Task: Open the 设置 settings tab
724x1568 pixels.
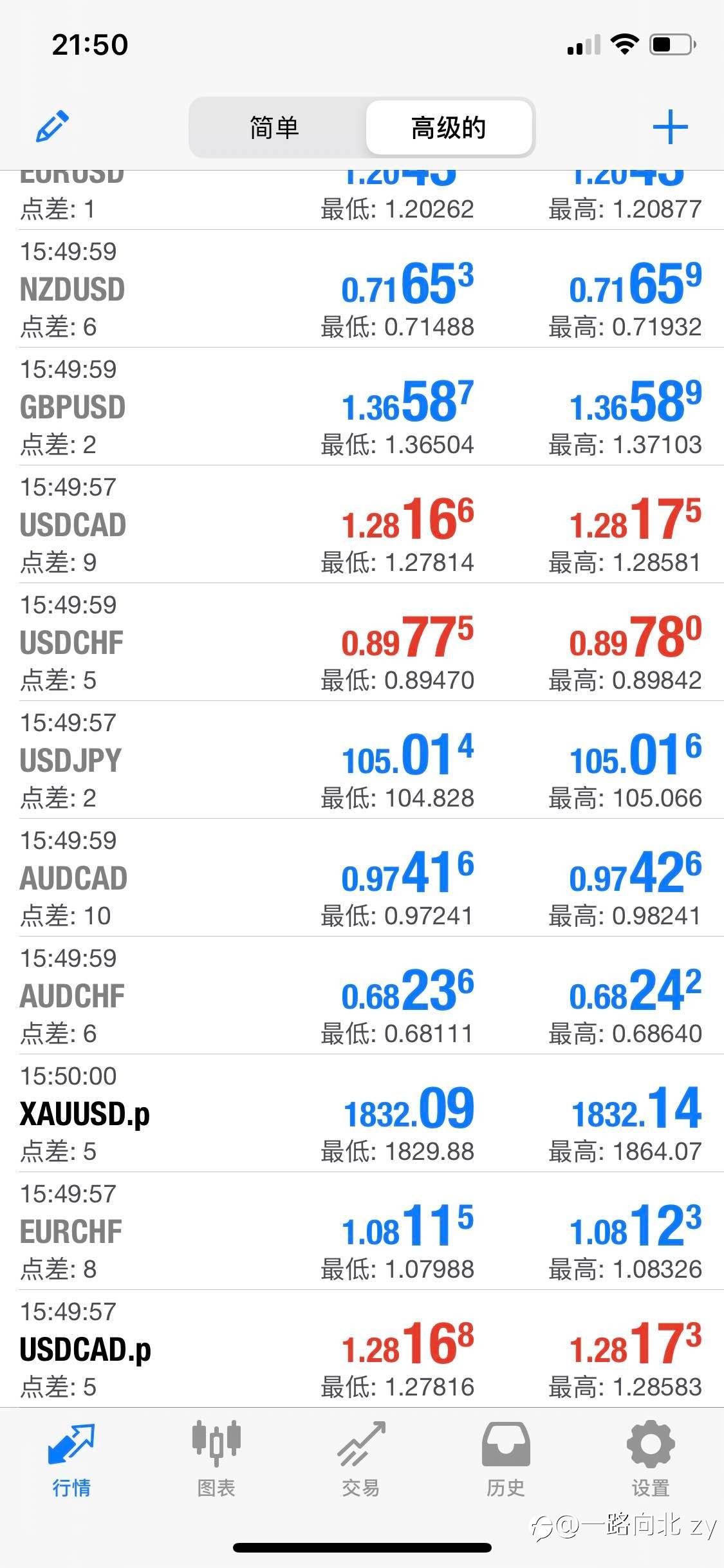Action: pos(651,1459)
